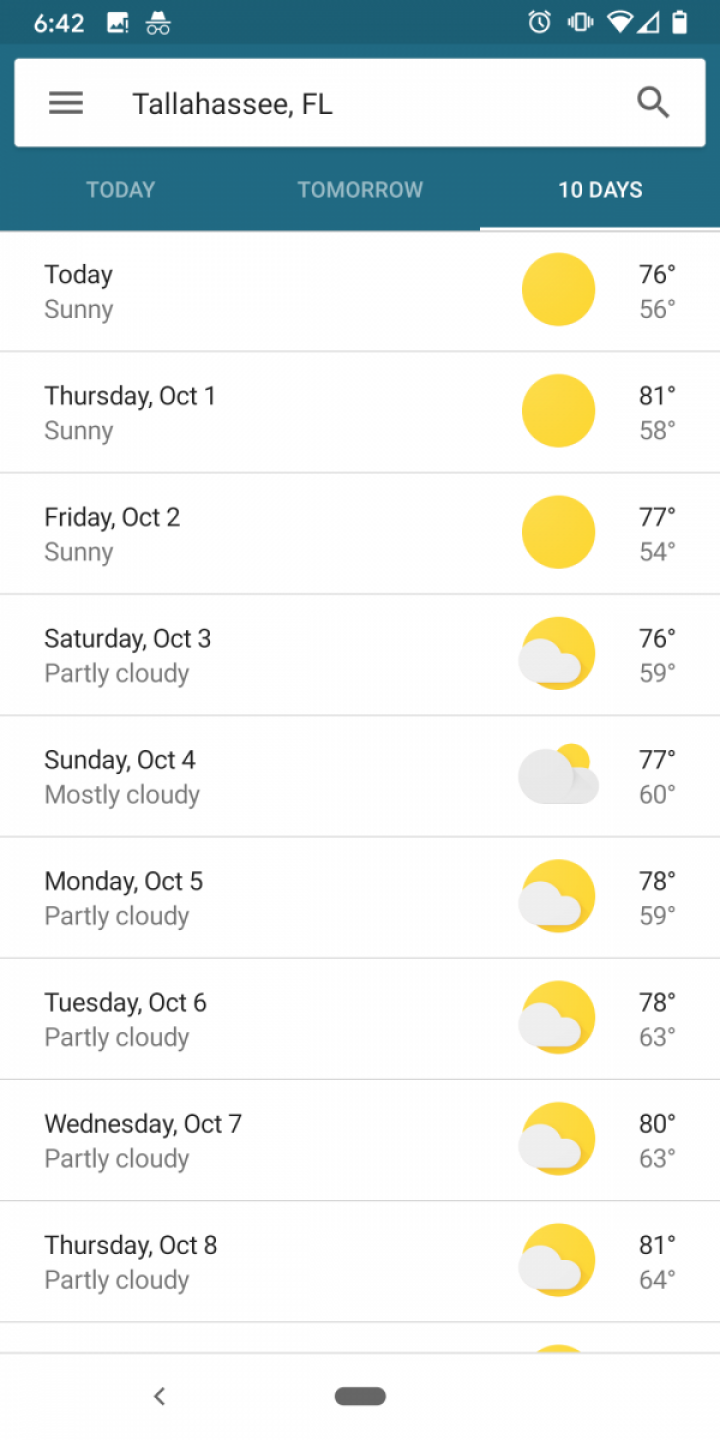The height and width of the screenshot is (1440, 720).
Task: Open Wednesday, Oct 7 forecast
Action: pos(360,1140)
